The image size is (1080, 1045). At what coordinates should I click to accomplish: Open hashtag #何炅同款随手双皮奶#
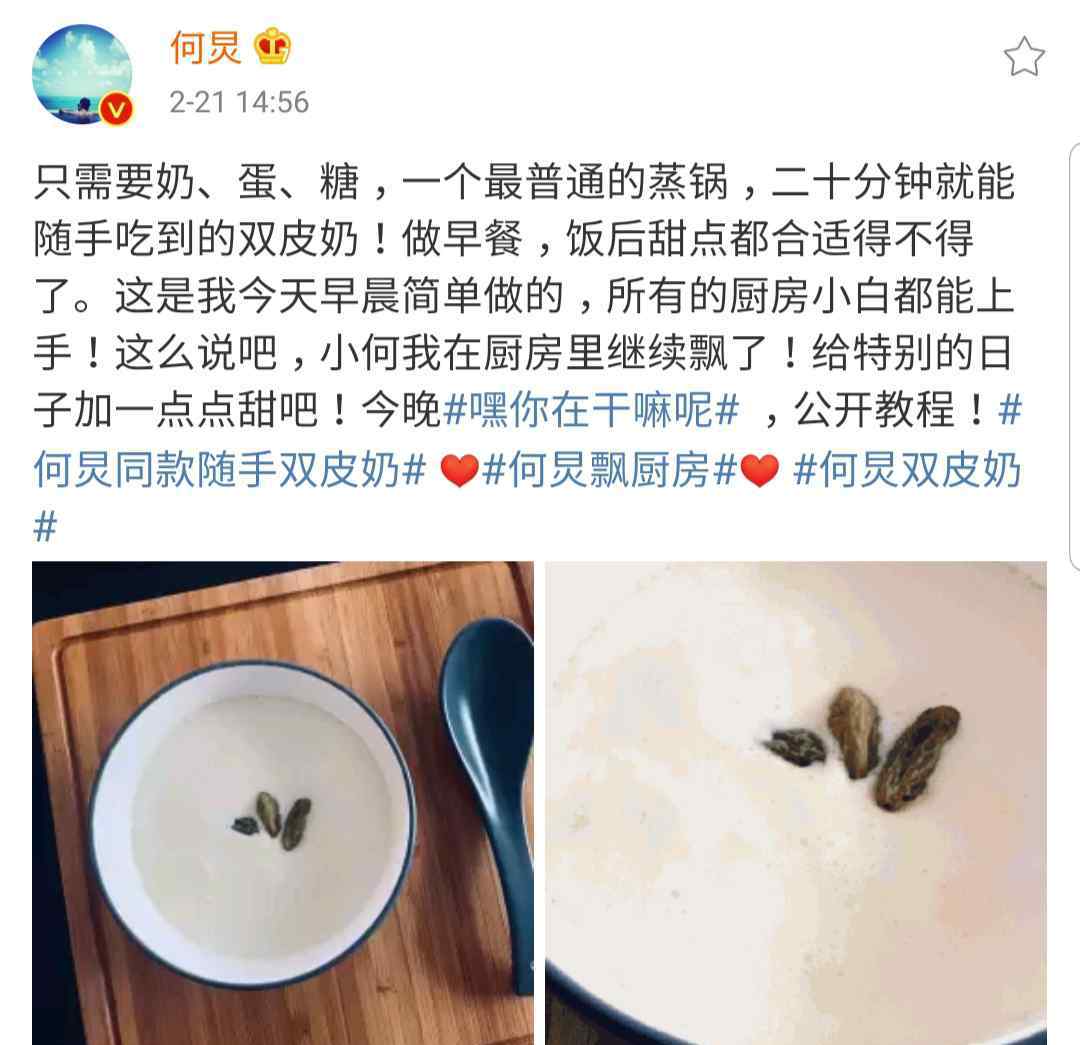coord(230,469)
